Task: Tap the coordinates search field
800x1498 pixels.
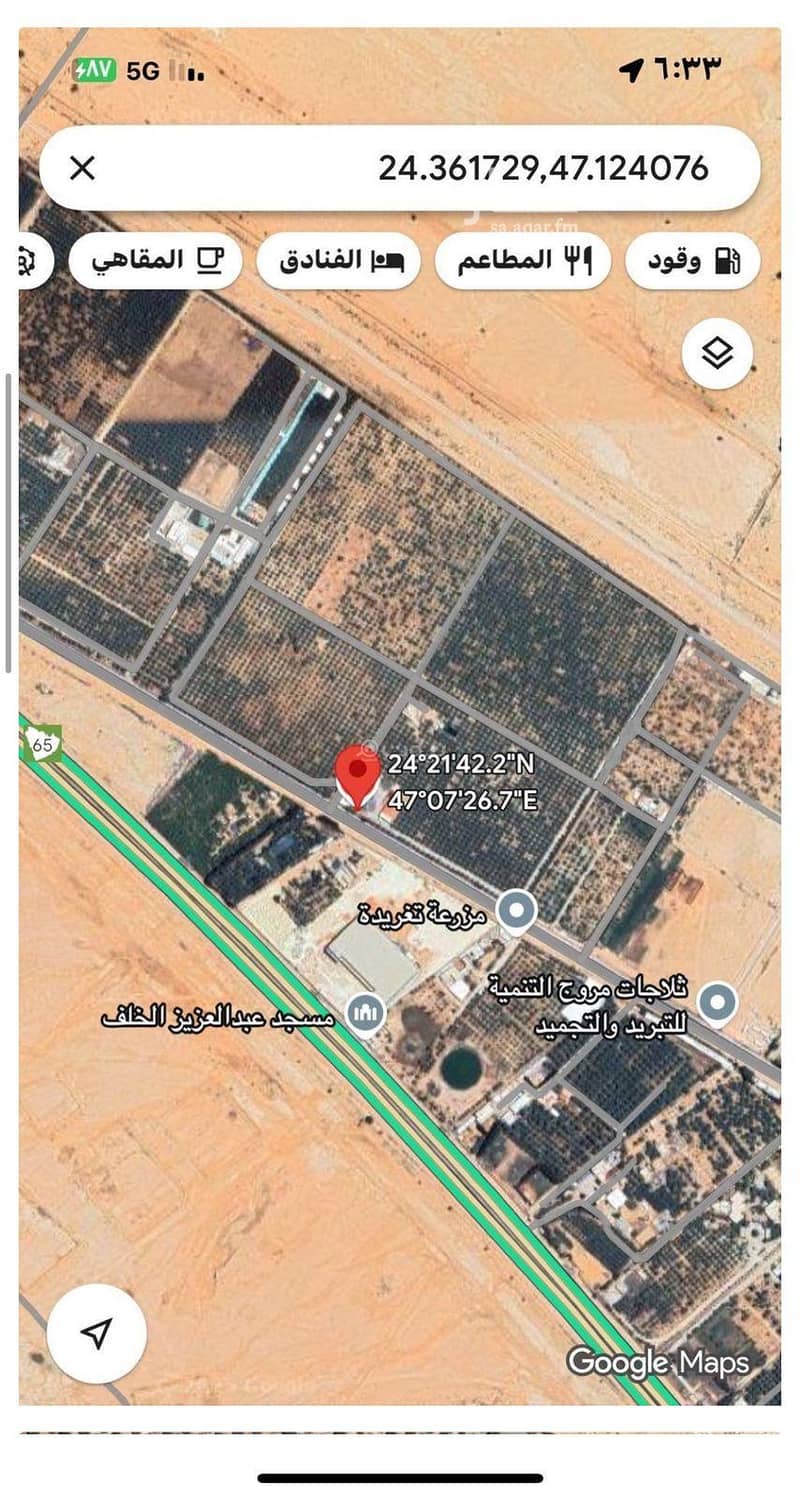Action: 450,168
